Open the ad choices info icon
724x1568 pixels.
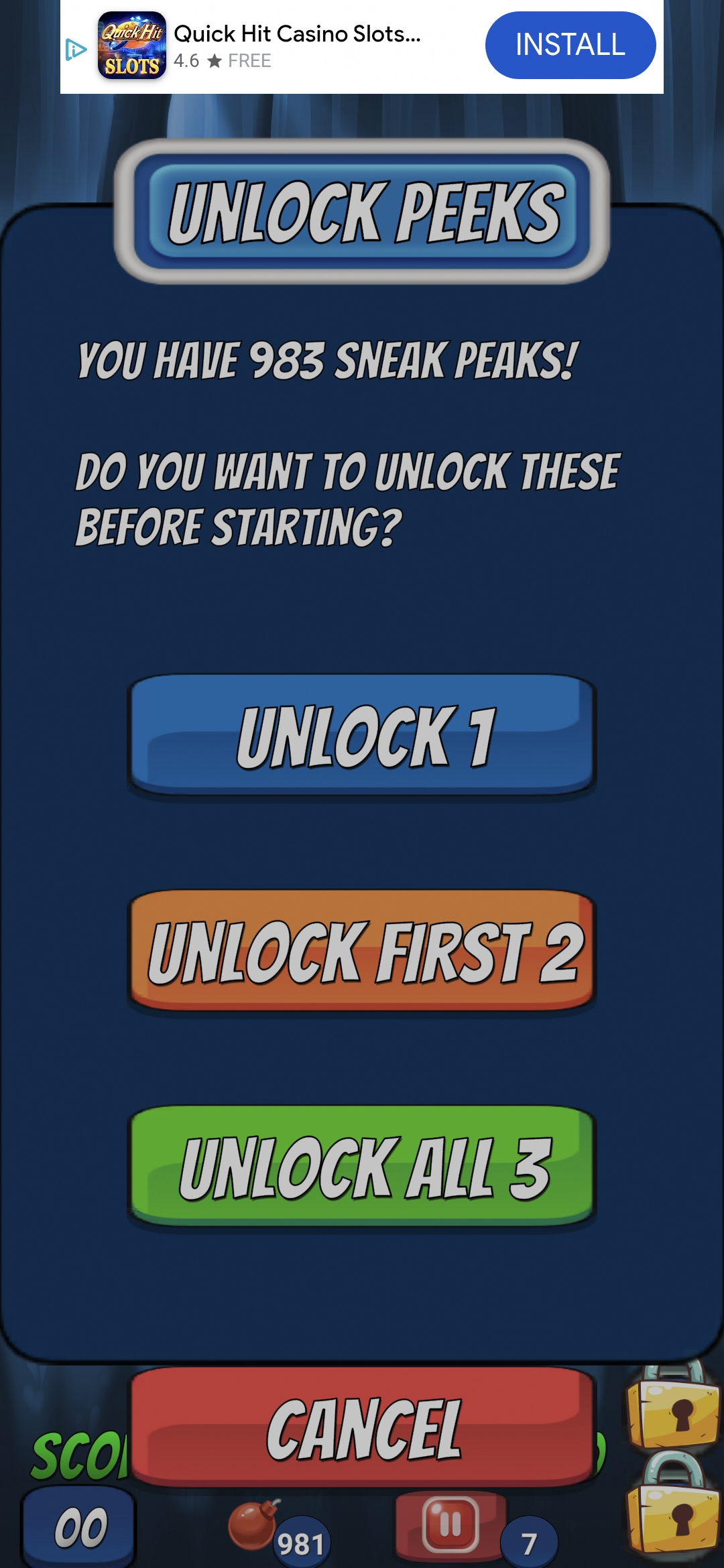76,50
